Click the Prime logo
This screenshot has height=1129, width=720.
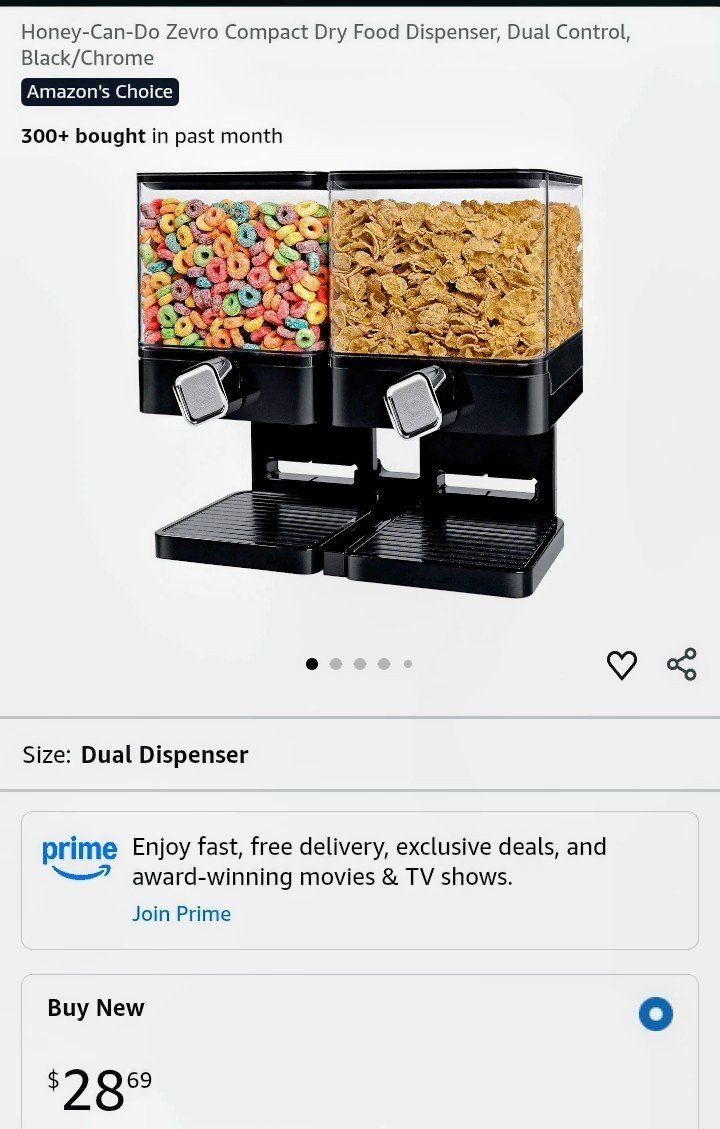pyautogui.click(x=79, y=854)
